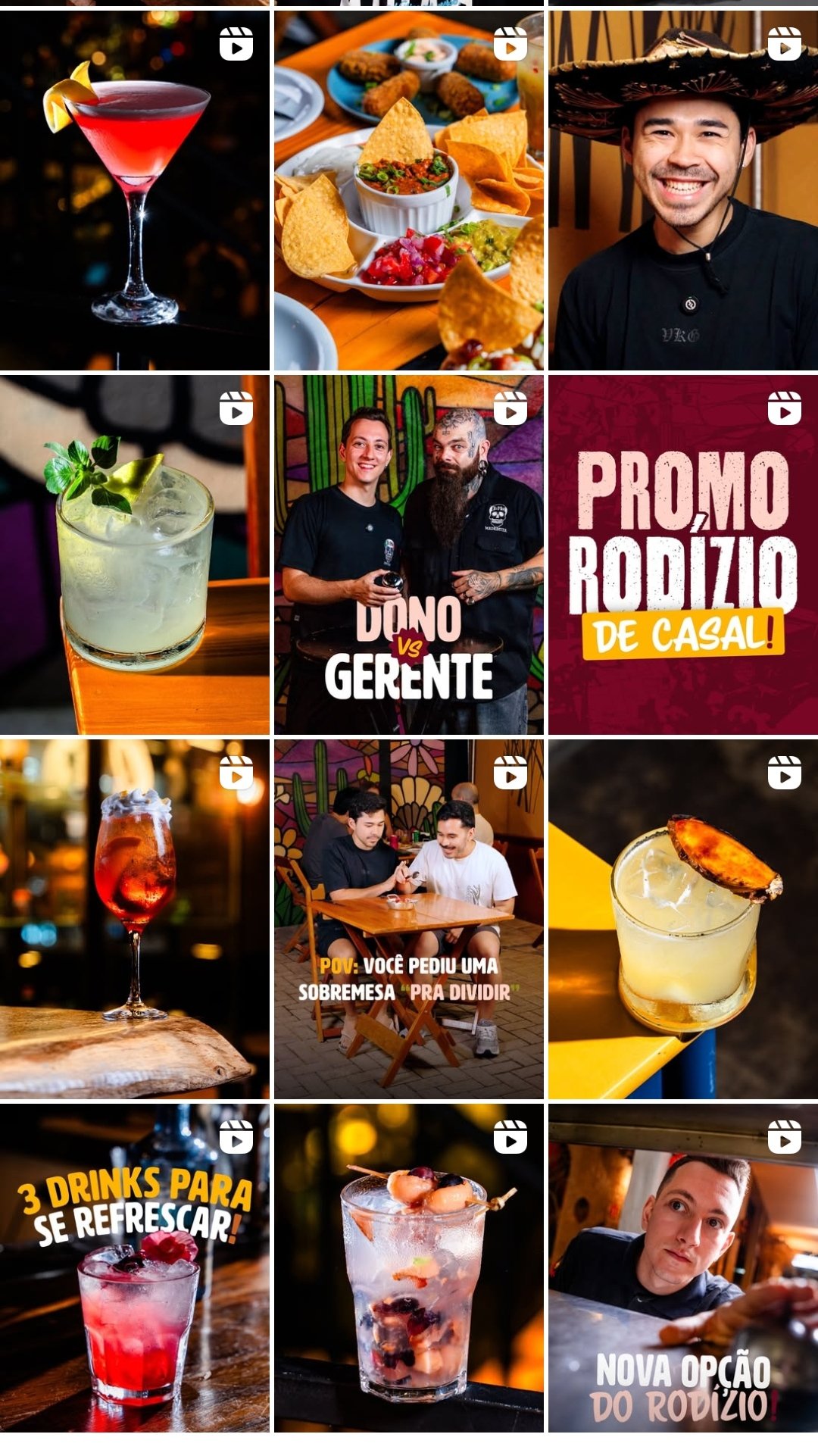This screenshot has width=818, height=1456.
Task: Open the "Promo Rodízio de Casal" reel
Action: coord(683,555)
